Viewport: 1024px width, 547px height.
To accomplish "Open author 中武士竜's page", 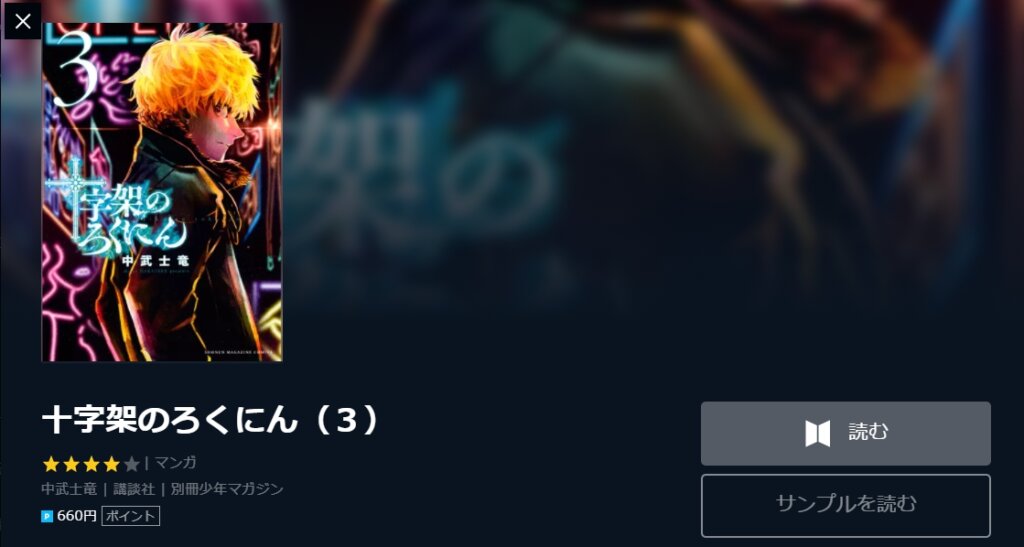I will pyautogui.click(x=69, y=489).
